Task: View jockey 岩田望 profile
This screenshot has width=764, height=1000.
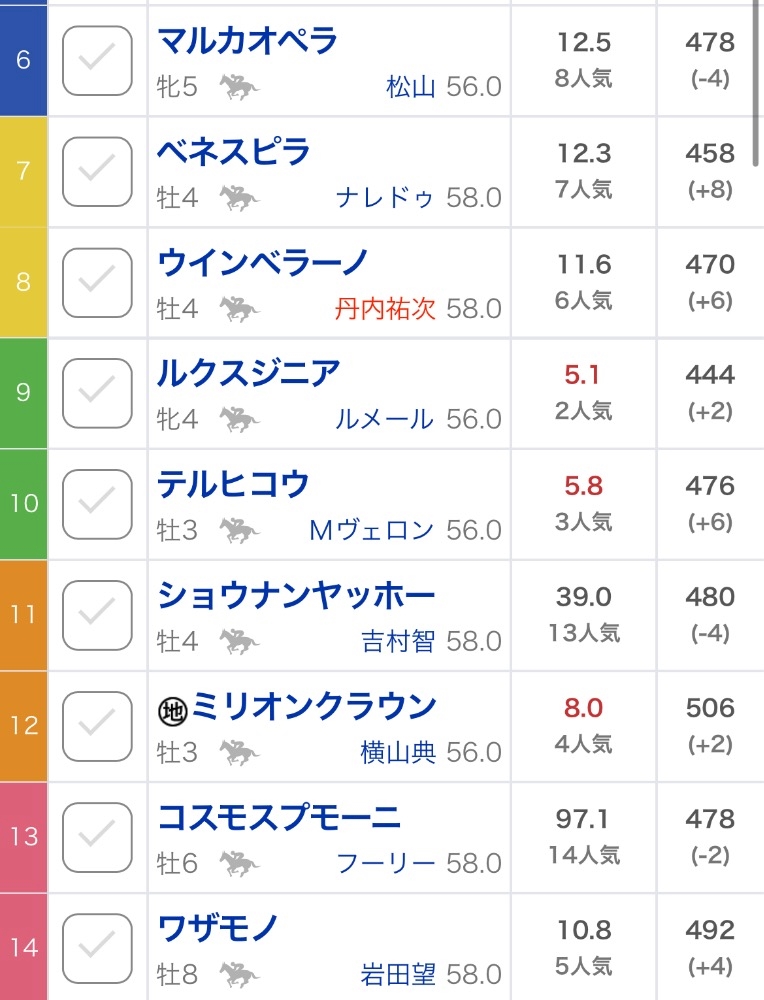Action: coord(398,974)
